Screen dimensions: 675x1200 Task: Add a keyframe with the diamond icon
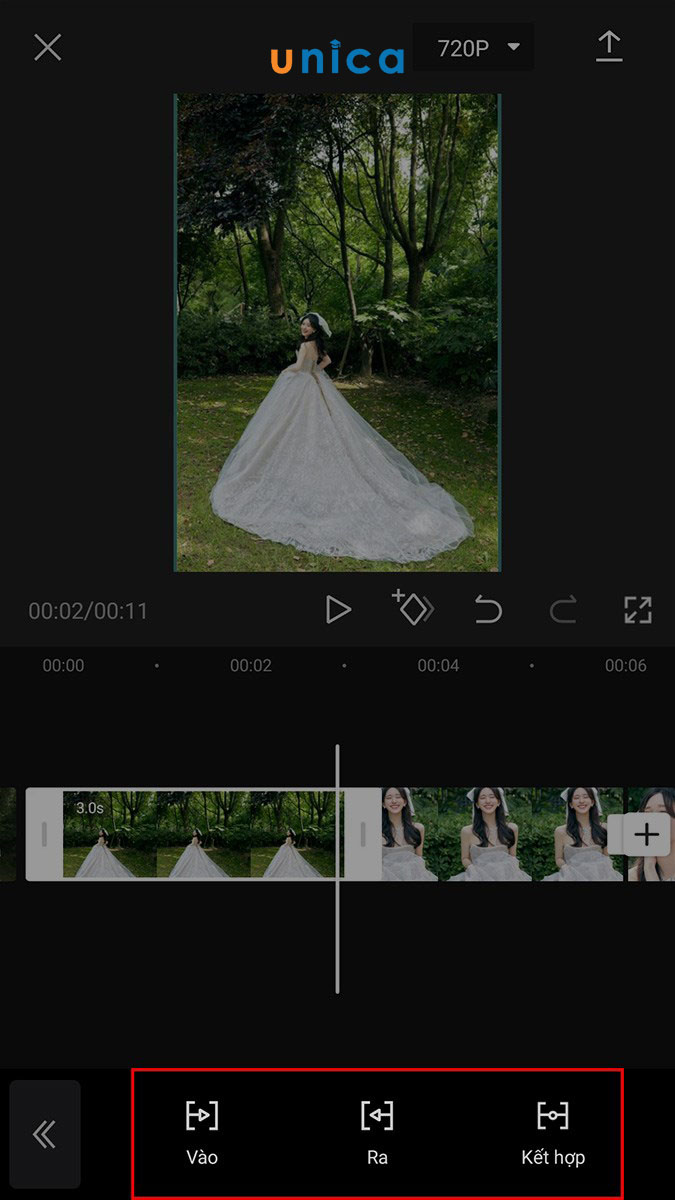(412, 608)
